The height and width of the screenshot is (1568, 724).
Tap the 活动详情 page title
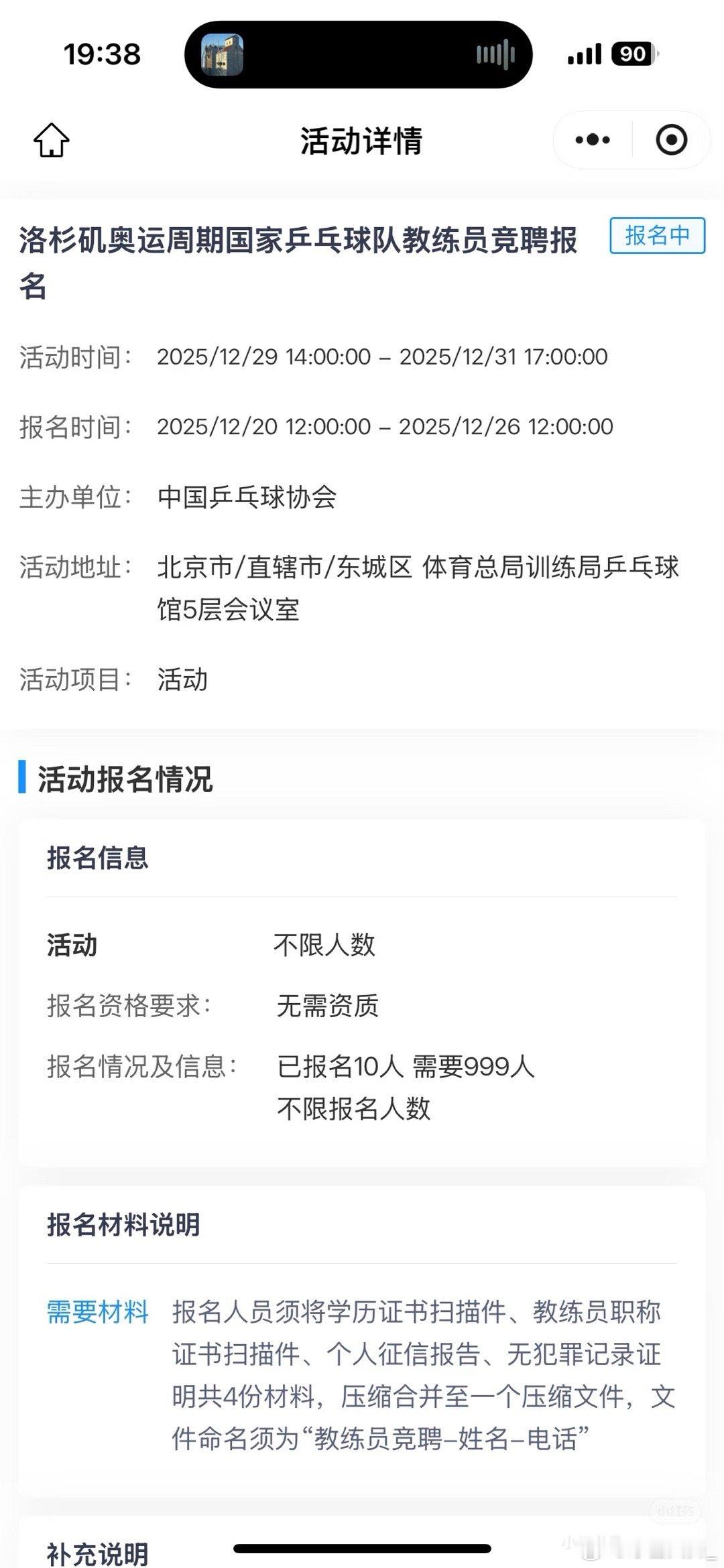pos(362,139)
